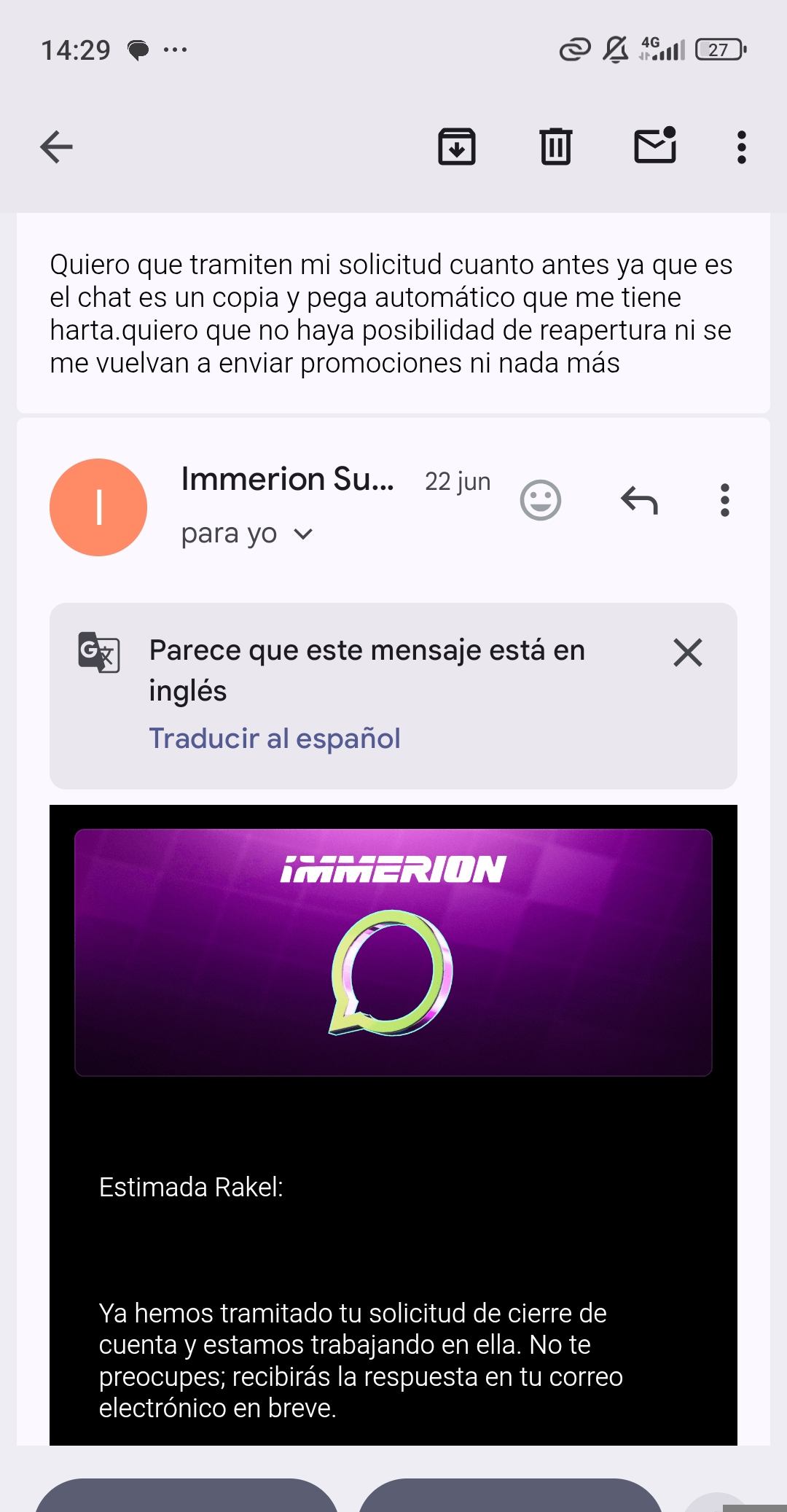Expand the "para yo" recipient details
The image size is (787, 1512).
(247, 534)
